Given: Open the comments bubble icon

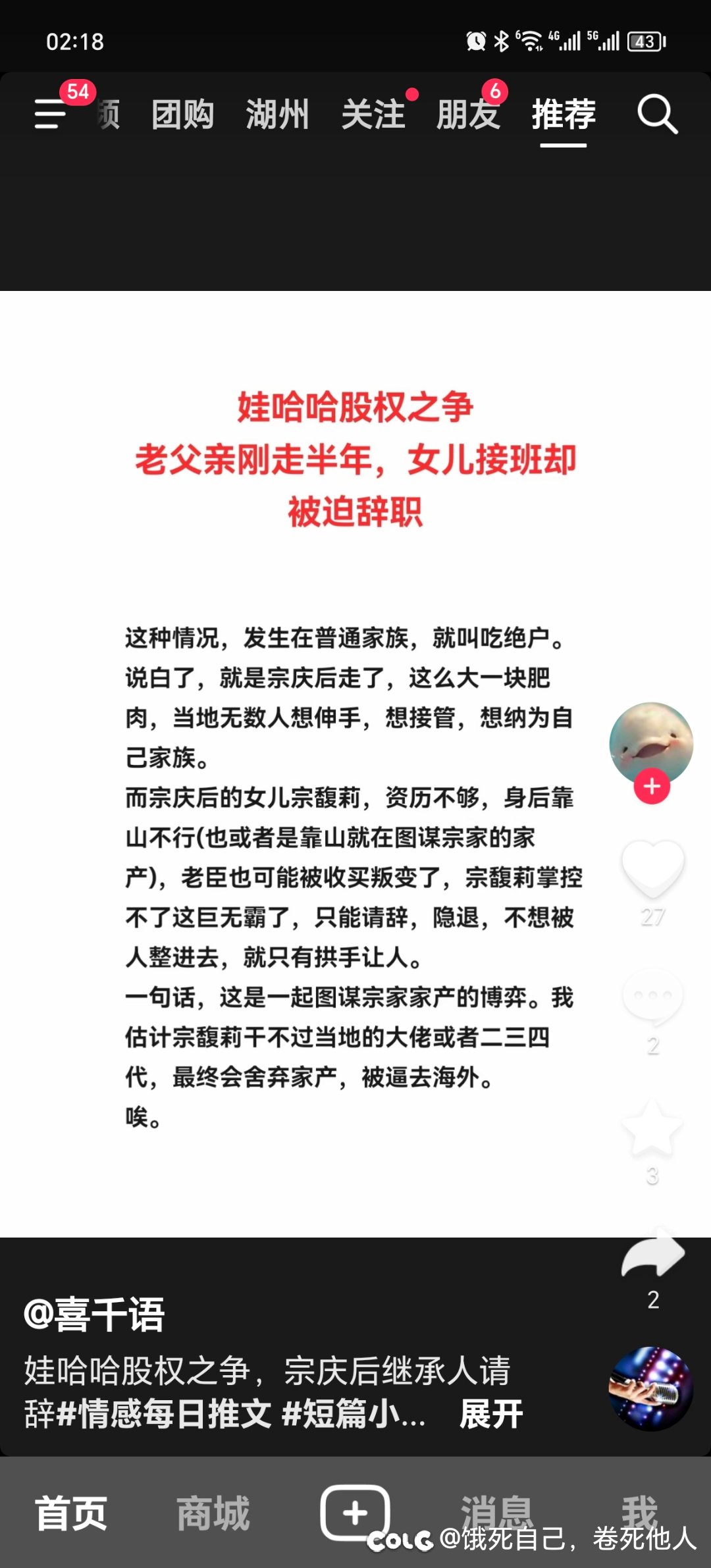Looking at the screenshot, I should [652, 997].
